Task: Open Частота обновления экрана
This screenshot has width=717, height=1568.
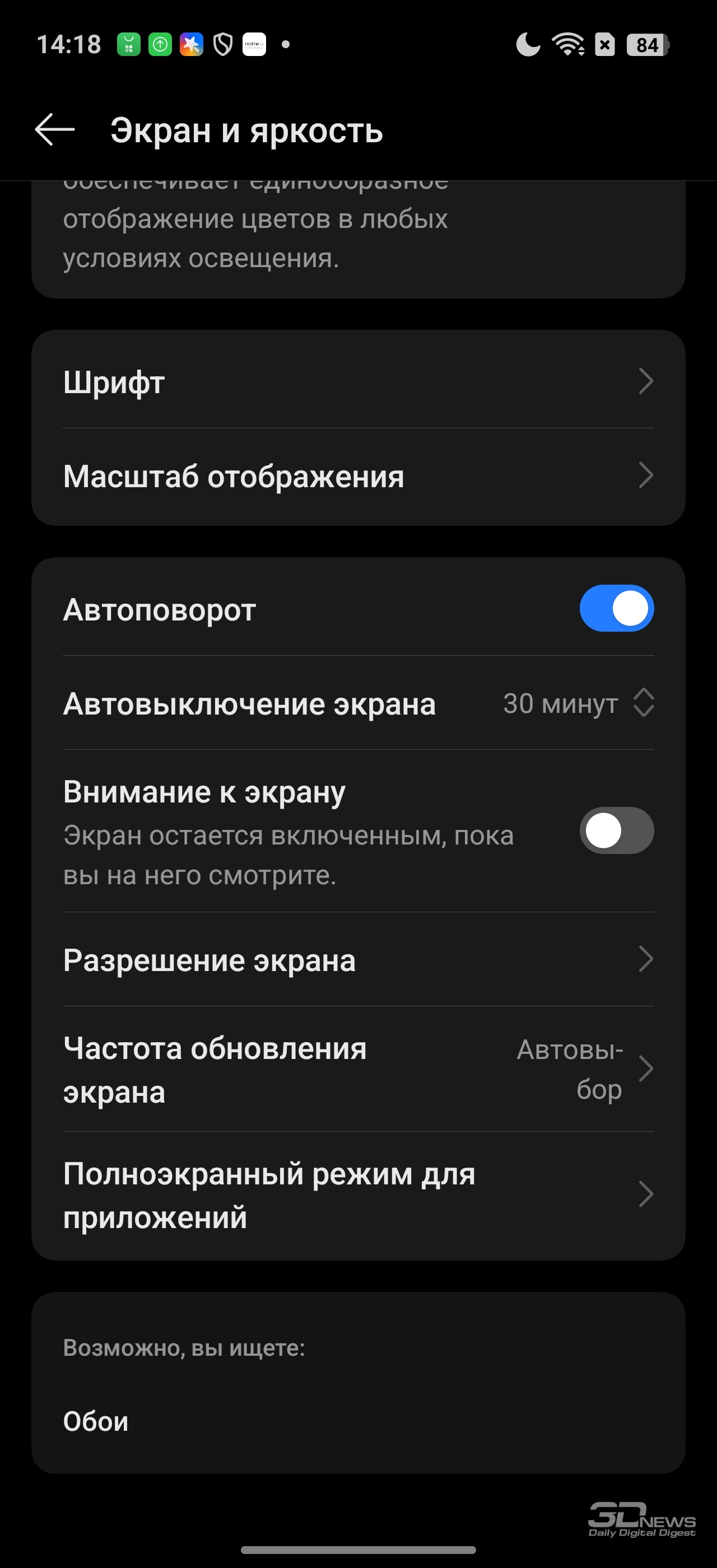Action: [x=358, y=1070]
